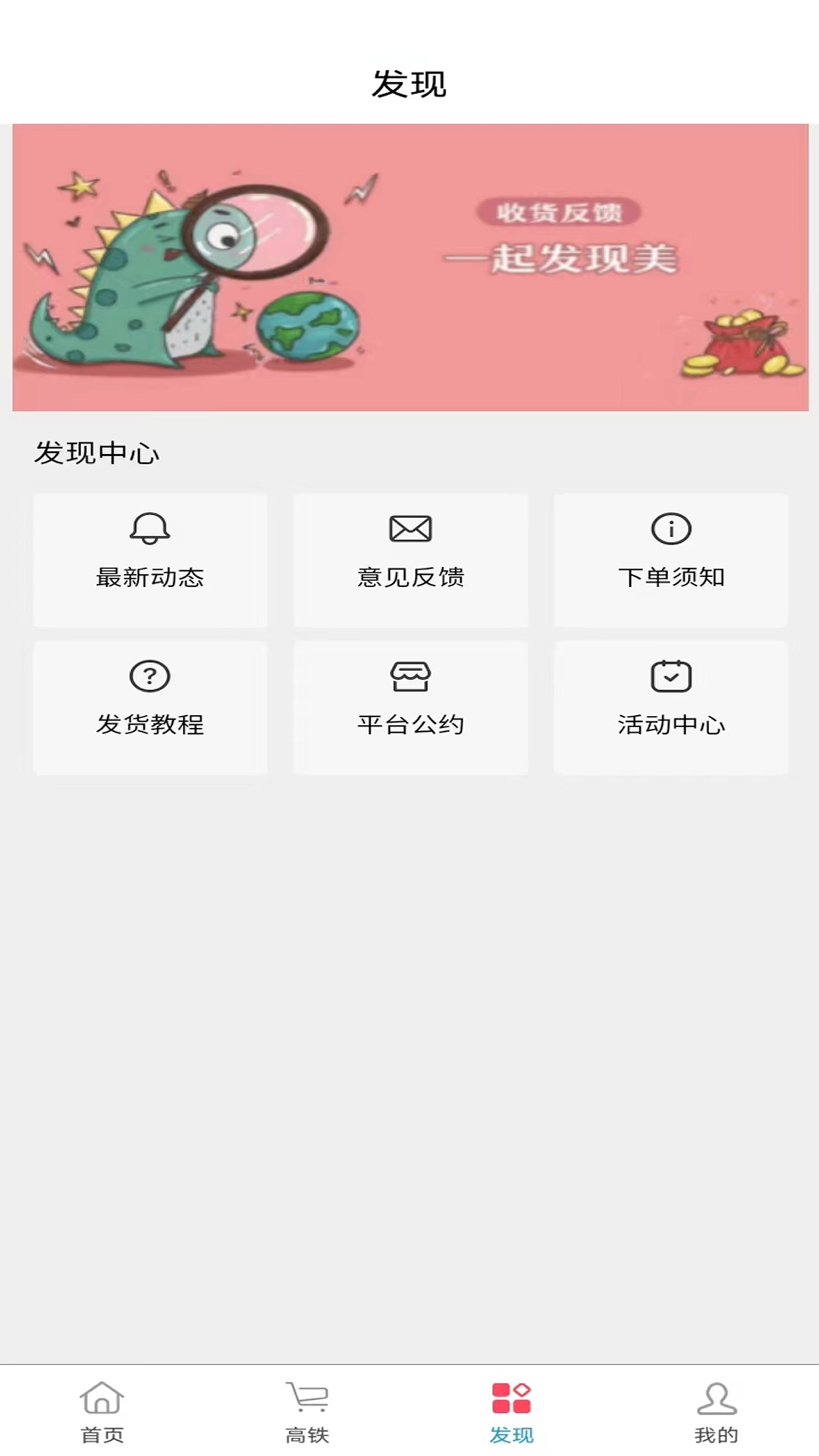Viewport: 819px width, 1456px height.
Task: Open the 活动中心 activity card
Action: pos(670,708)
